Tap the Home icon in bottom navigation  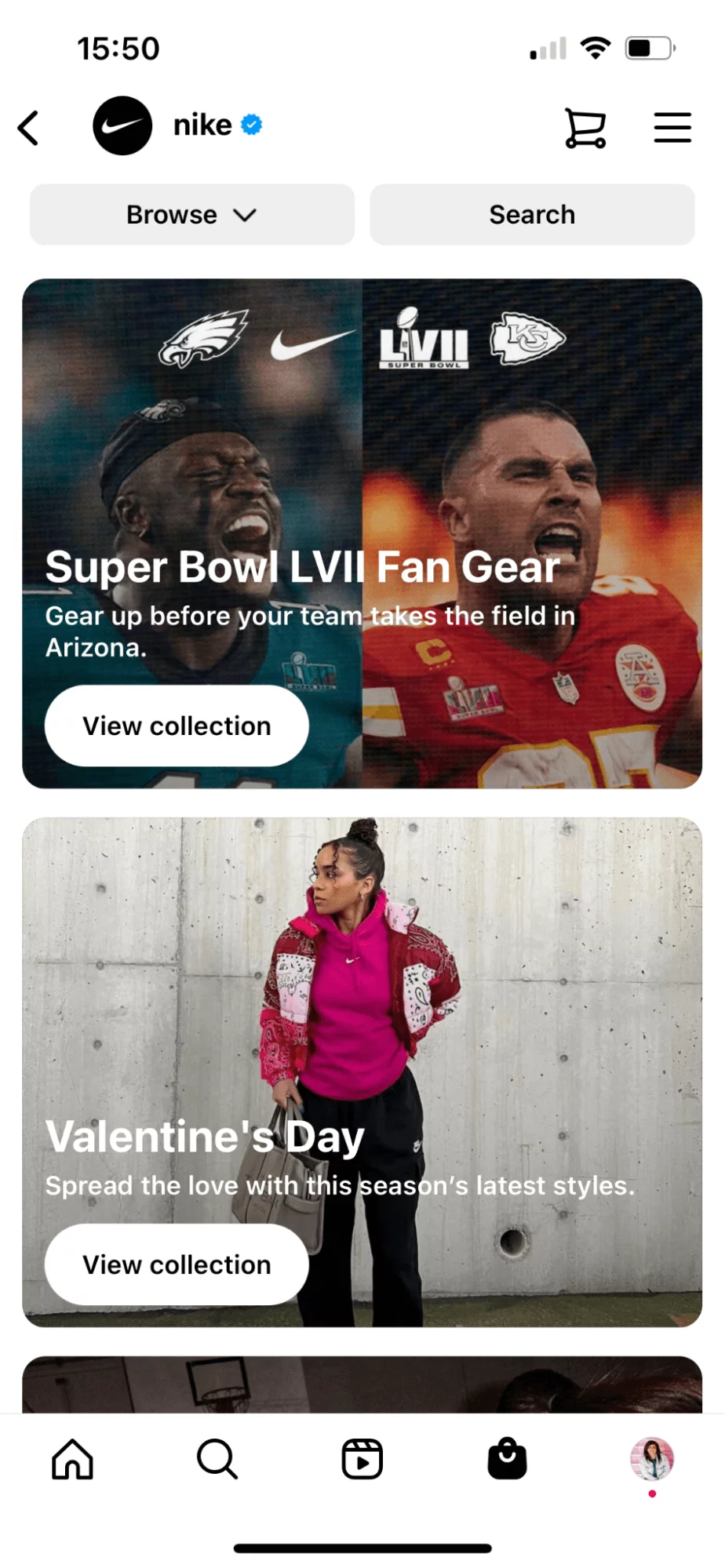(x=72, y=1459)
